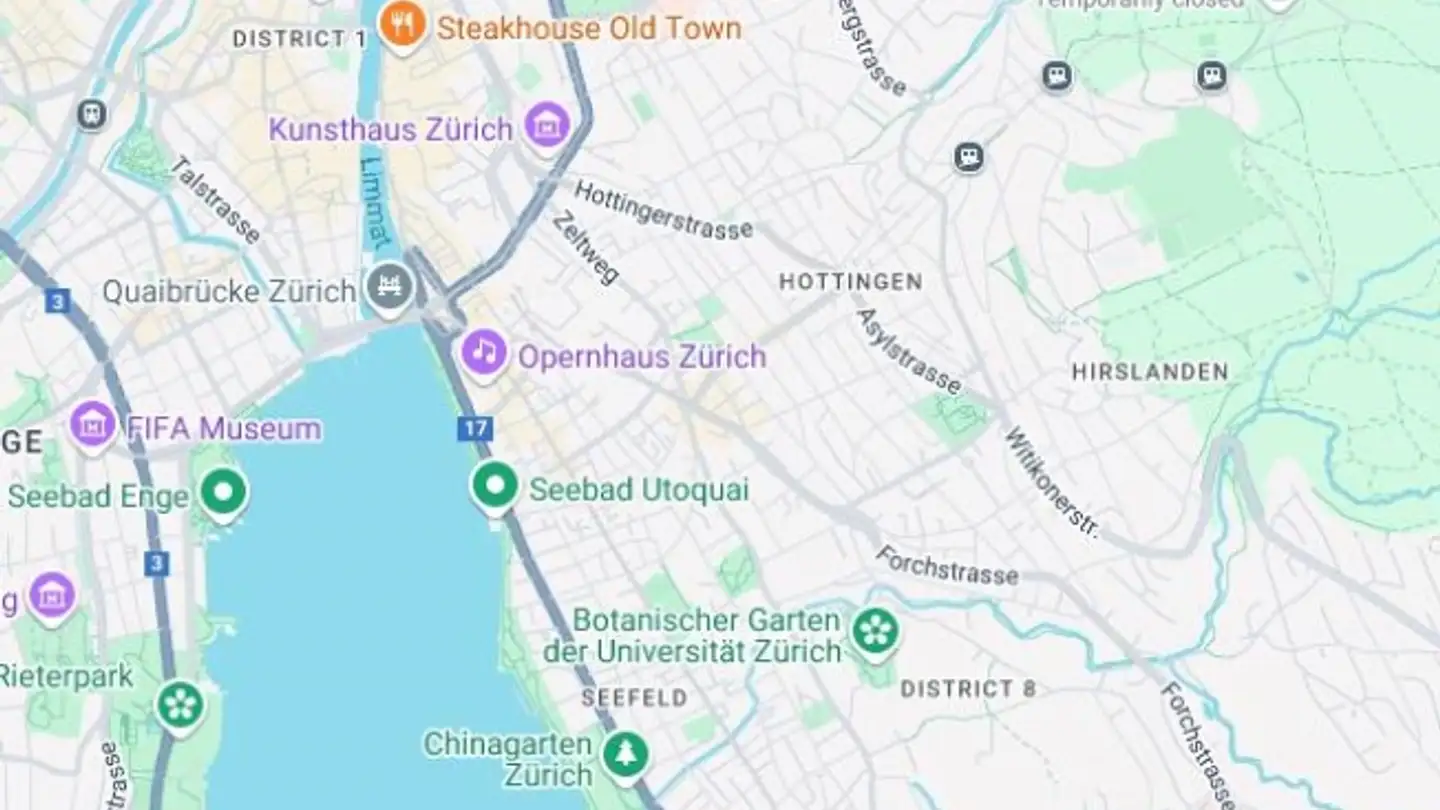Open the Seebad Enge place pin
Viewport: 1440px width, 810px height.
[x=223, y=492]
